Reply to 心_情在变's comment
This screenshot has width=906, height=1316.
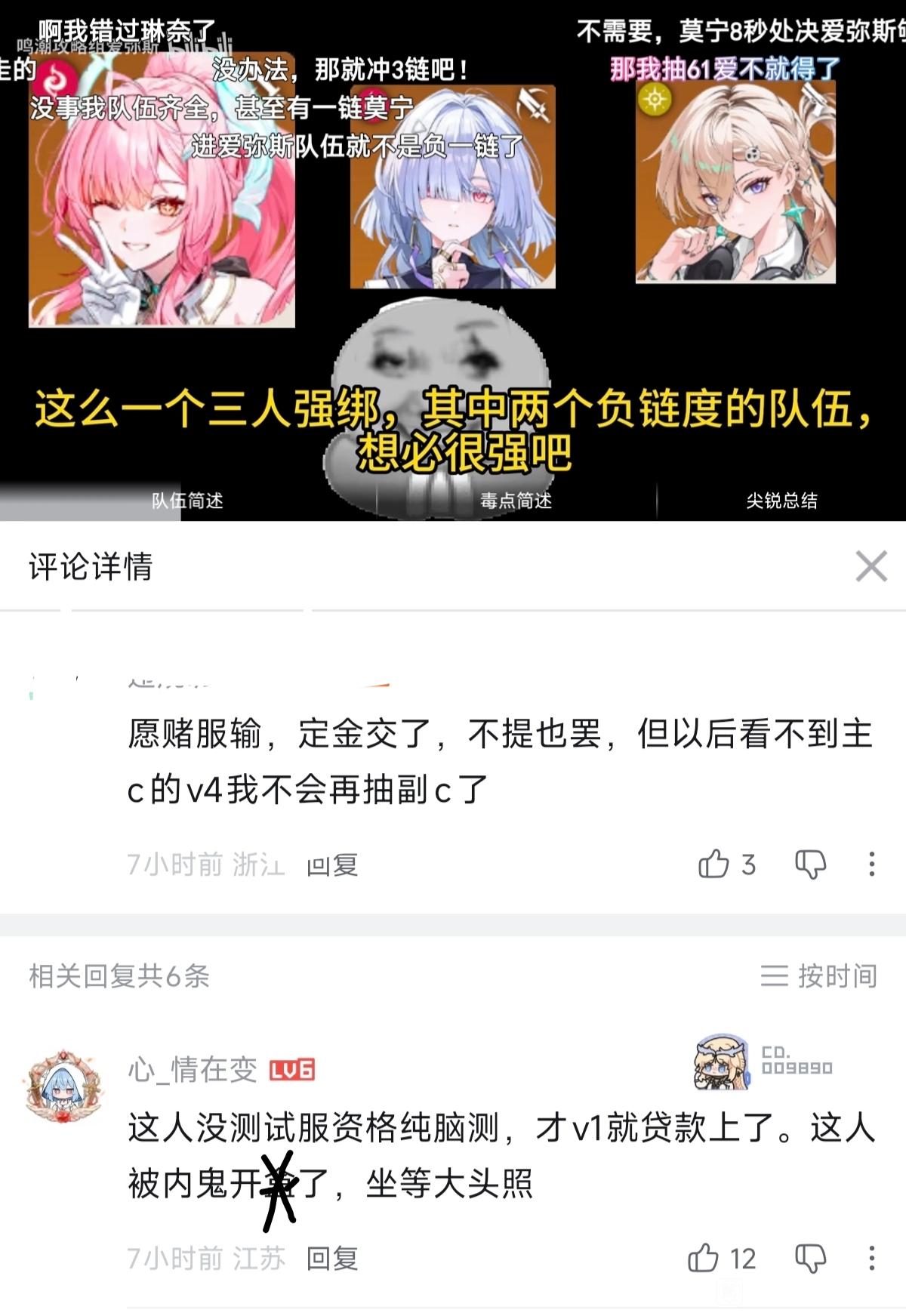(332, 1258)
